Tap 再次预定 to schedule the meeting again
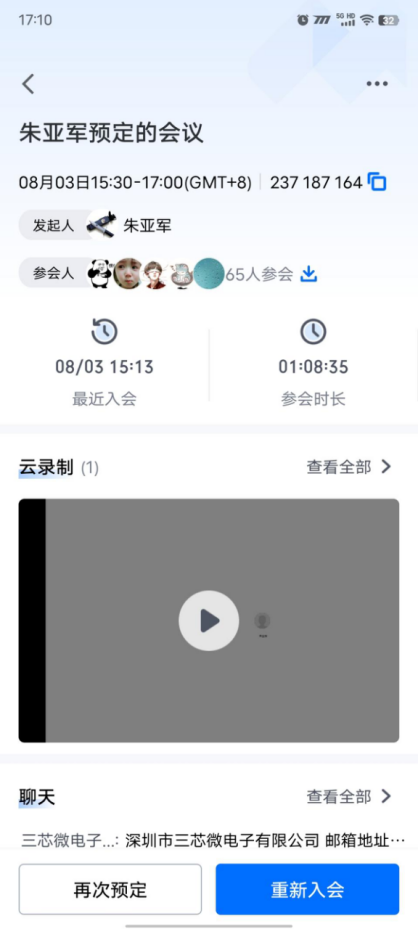418x929 pixels. pyautogui.click(x=110, y=889)
